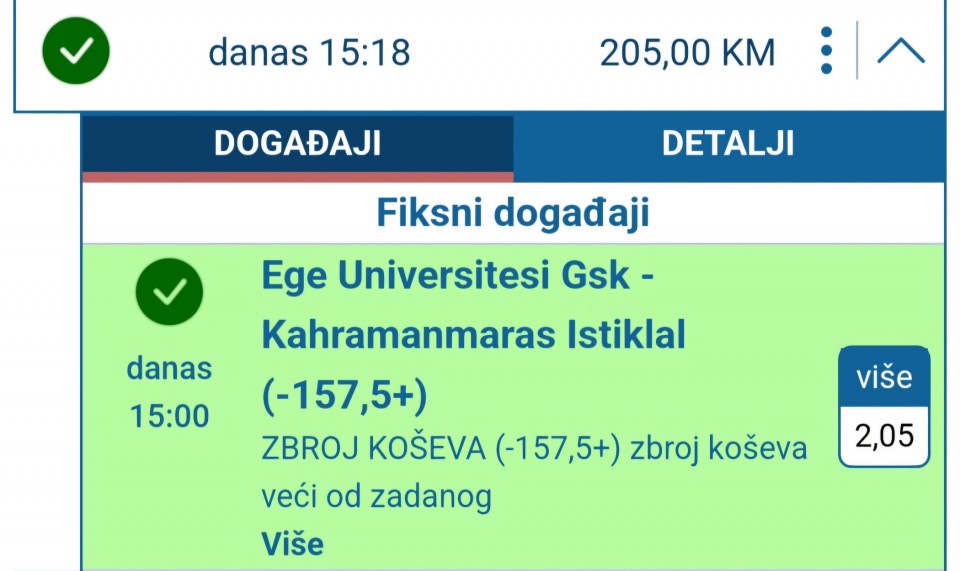Collapse the ticket with the up chevron
Viewport: 960px width, 571px height.
click(x=900, y=51)
